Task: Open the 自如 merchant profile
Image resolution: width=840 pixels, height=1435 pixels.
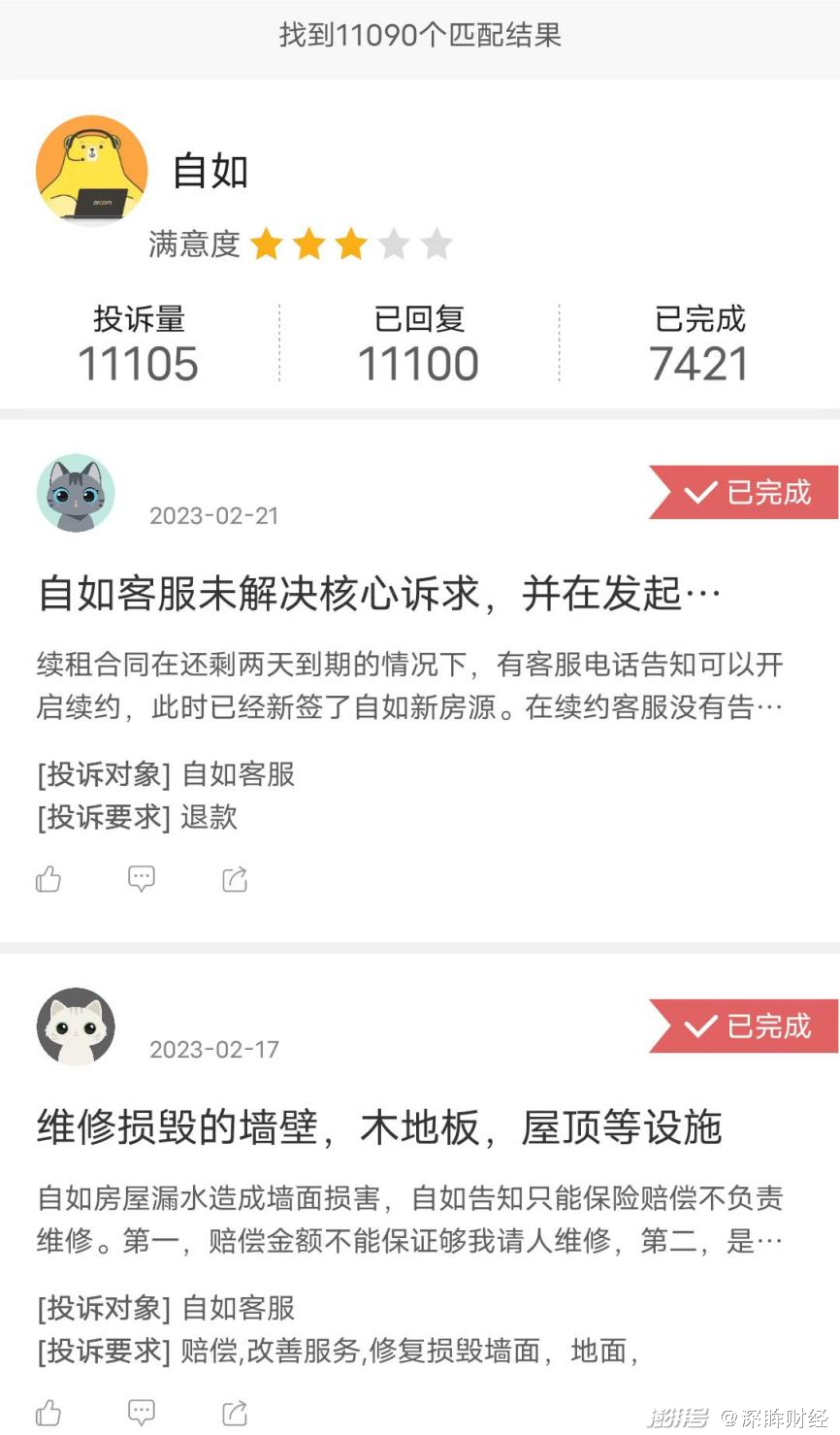Action: coord(210,172)
